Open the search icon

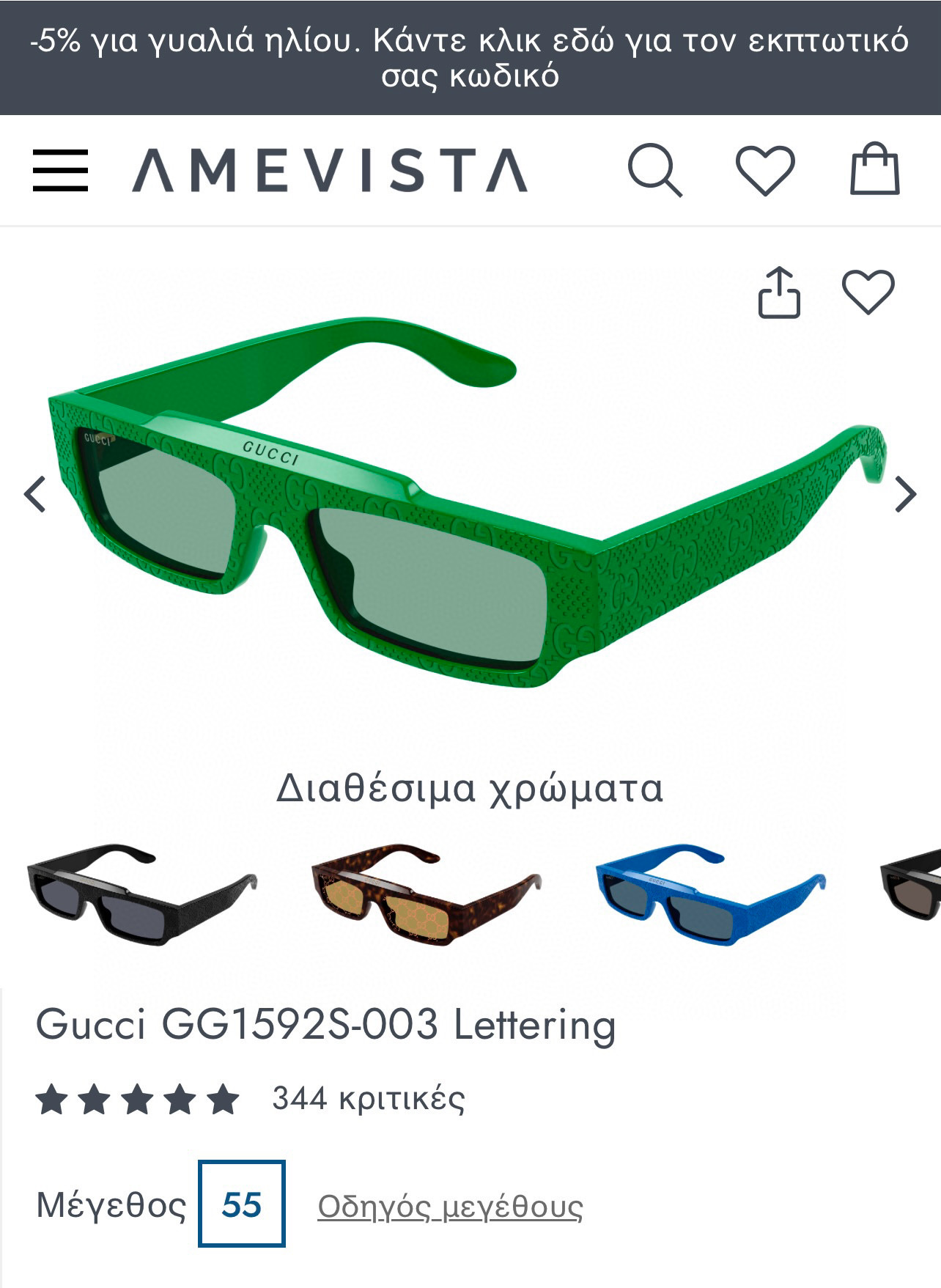click(654, 170)
